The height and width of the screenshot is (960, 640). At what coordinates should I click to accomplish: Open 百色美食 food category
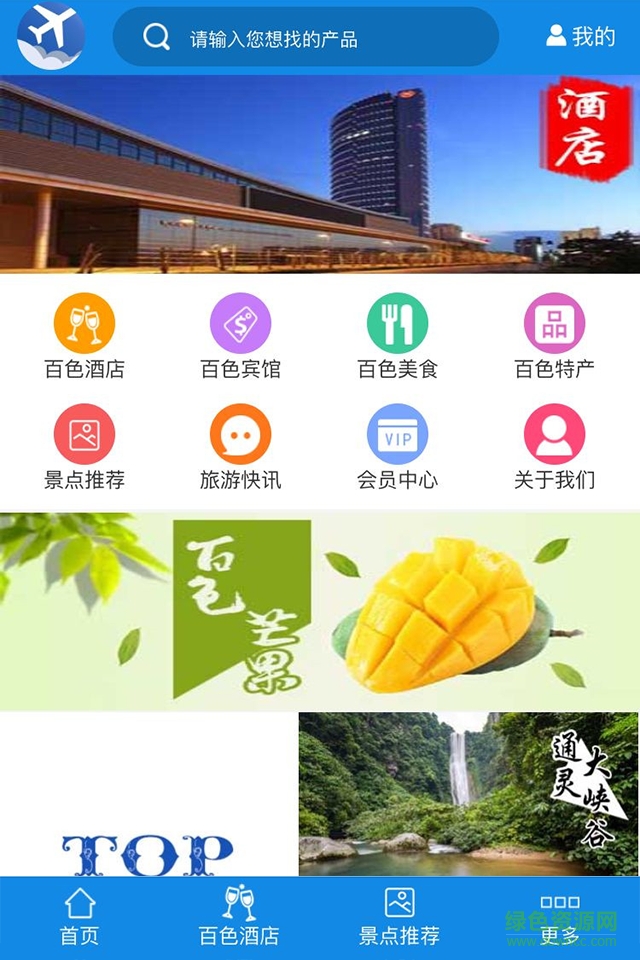click(x=397, y=336)
